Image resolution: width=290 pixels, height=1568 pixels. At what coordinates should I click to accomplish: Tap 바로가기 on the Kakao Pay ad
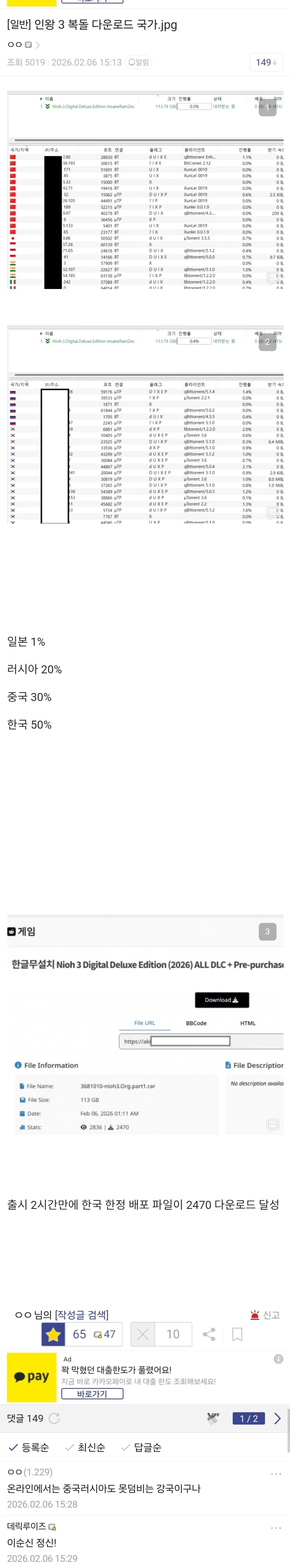coord(92,1393)
